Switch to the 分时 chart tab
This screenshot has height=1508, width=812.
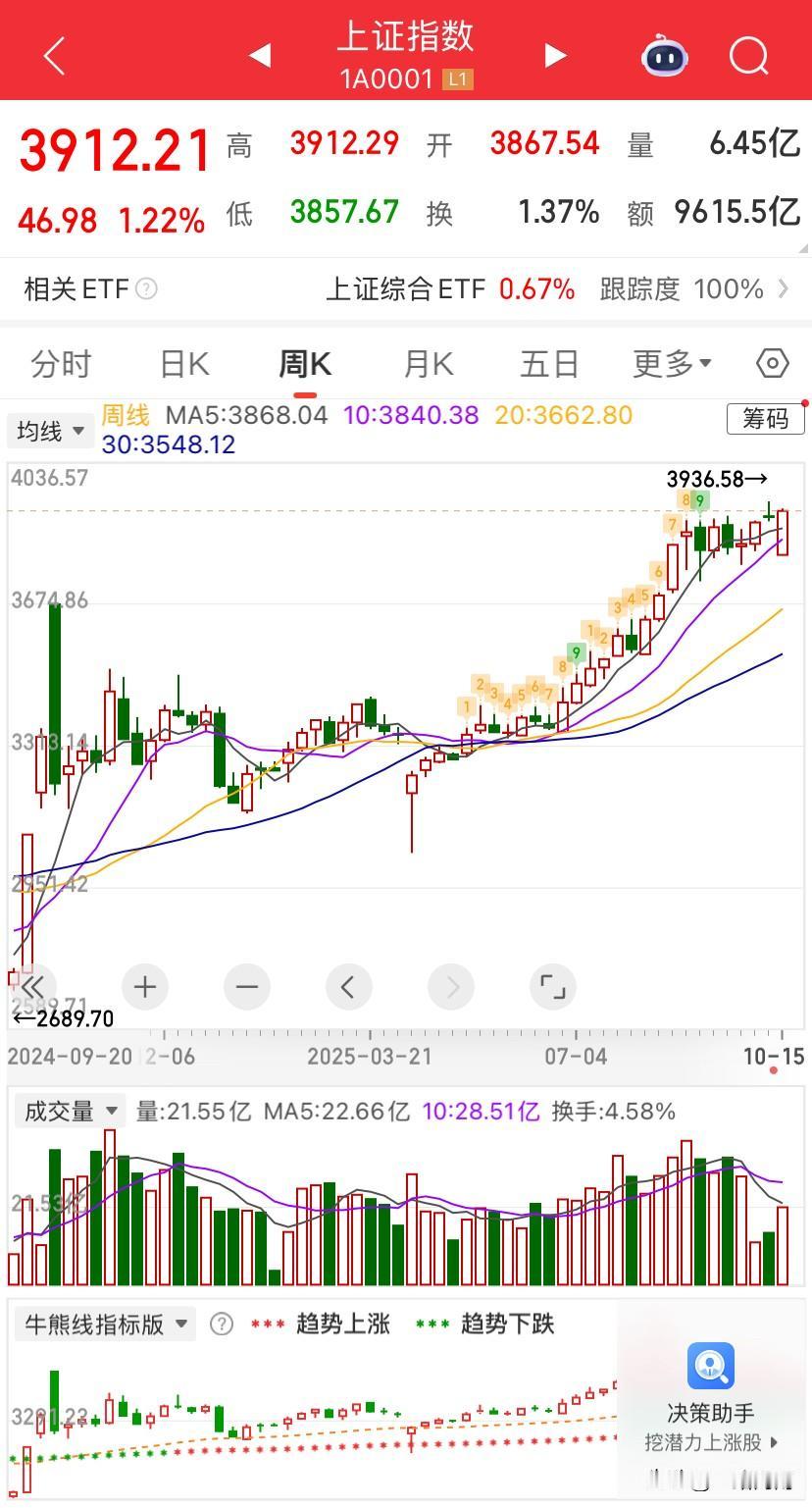pyautogui.click(x=61, y=365)
